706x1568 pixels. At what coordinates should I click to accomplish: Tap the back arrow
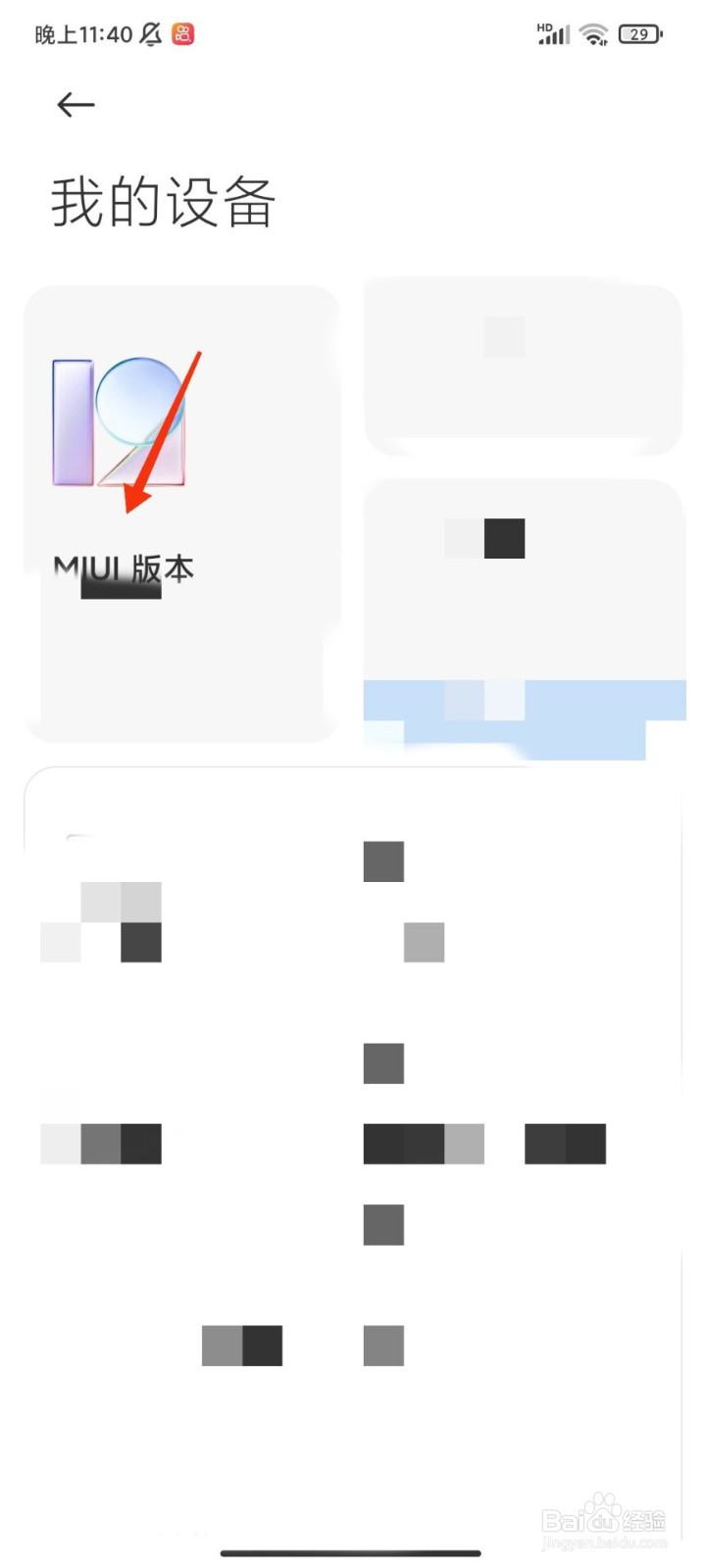tap(75, 104)
